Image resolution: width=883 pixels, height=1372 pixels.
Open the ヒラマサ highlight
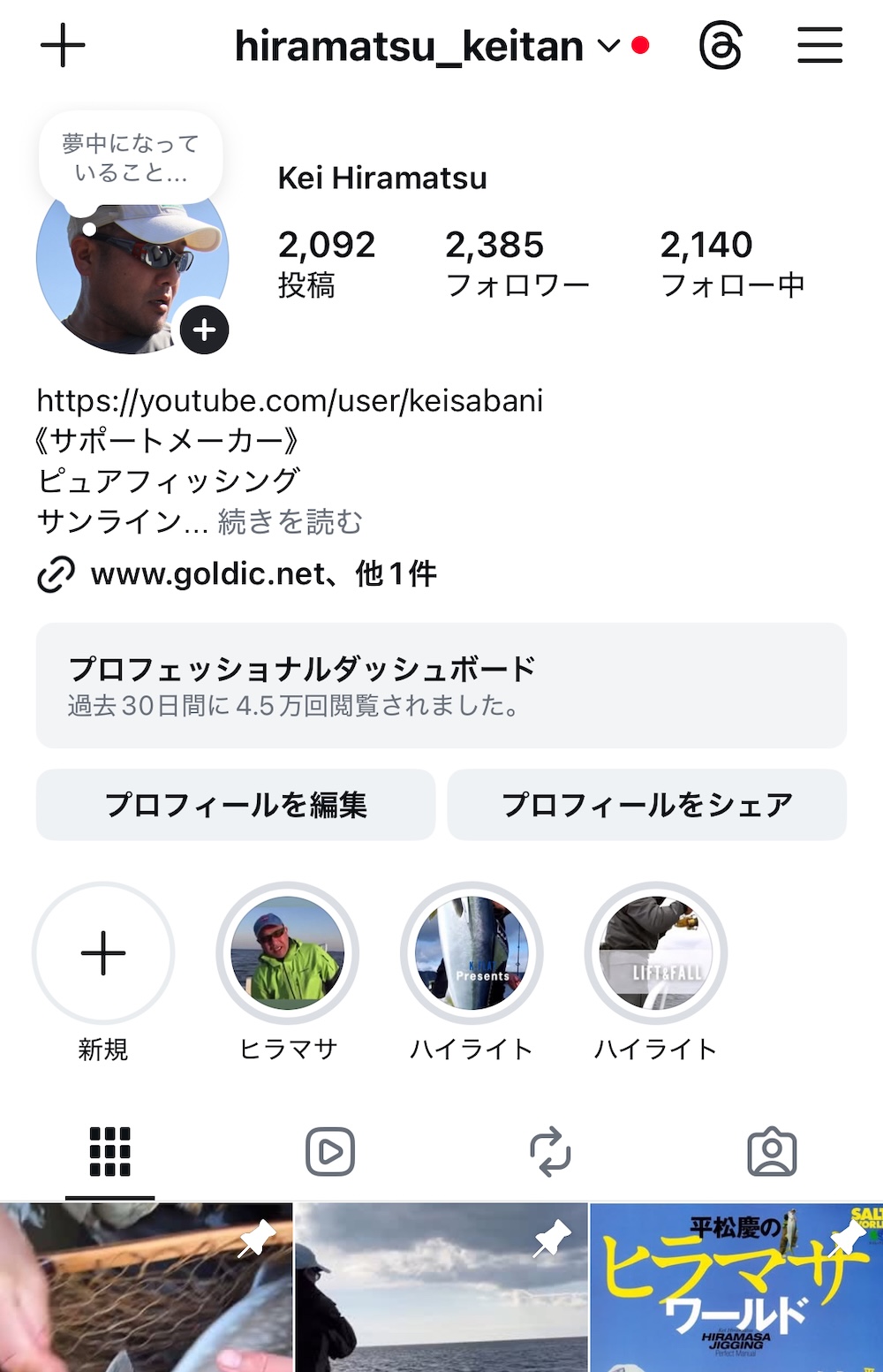[288, 954]
